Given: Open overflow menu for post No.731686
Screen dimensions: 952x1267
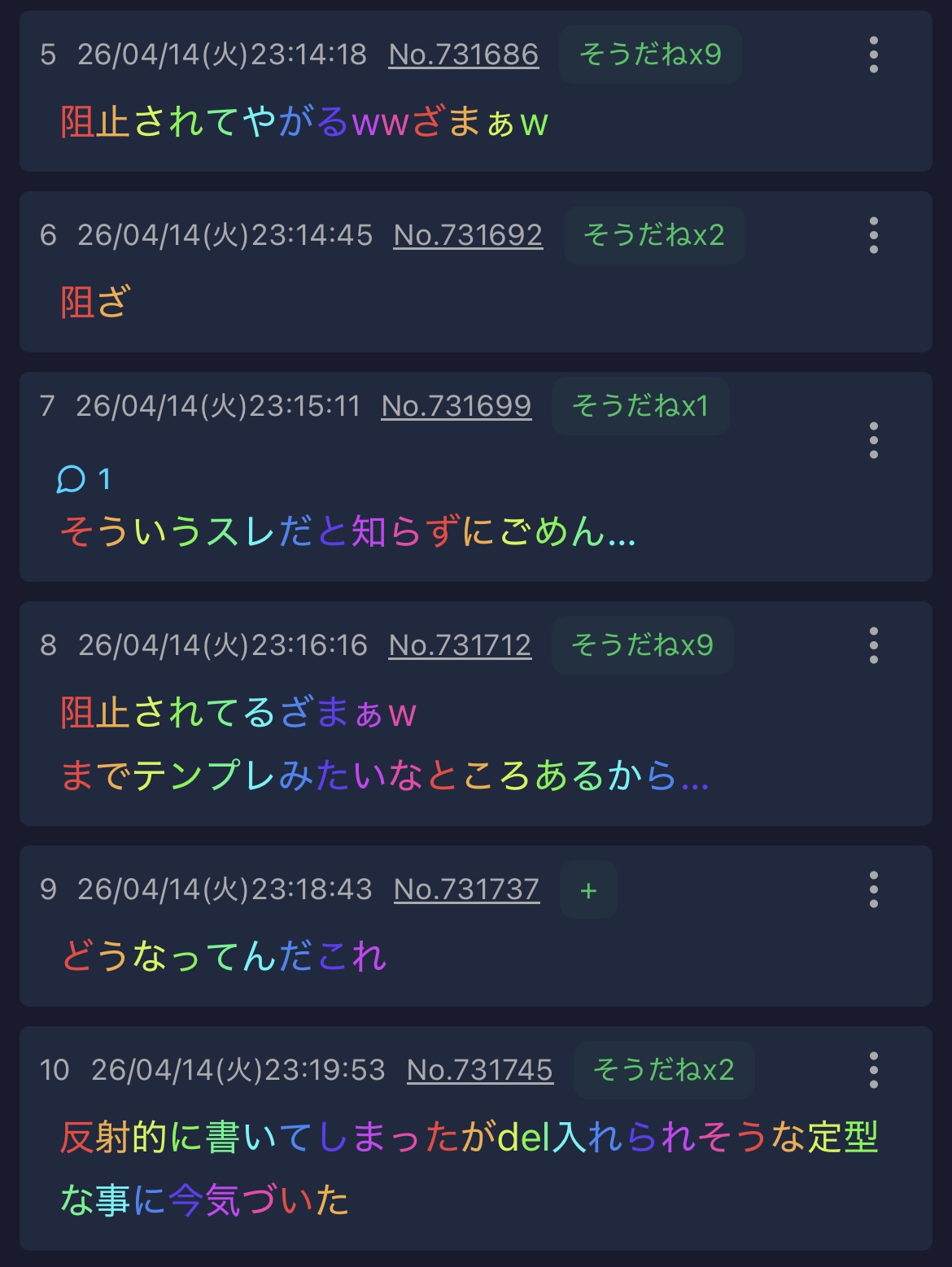Looking at the screenshot, I should tap(873, 55).
